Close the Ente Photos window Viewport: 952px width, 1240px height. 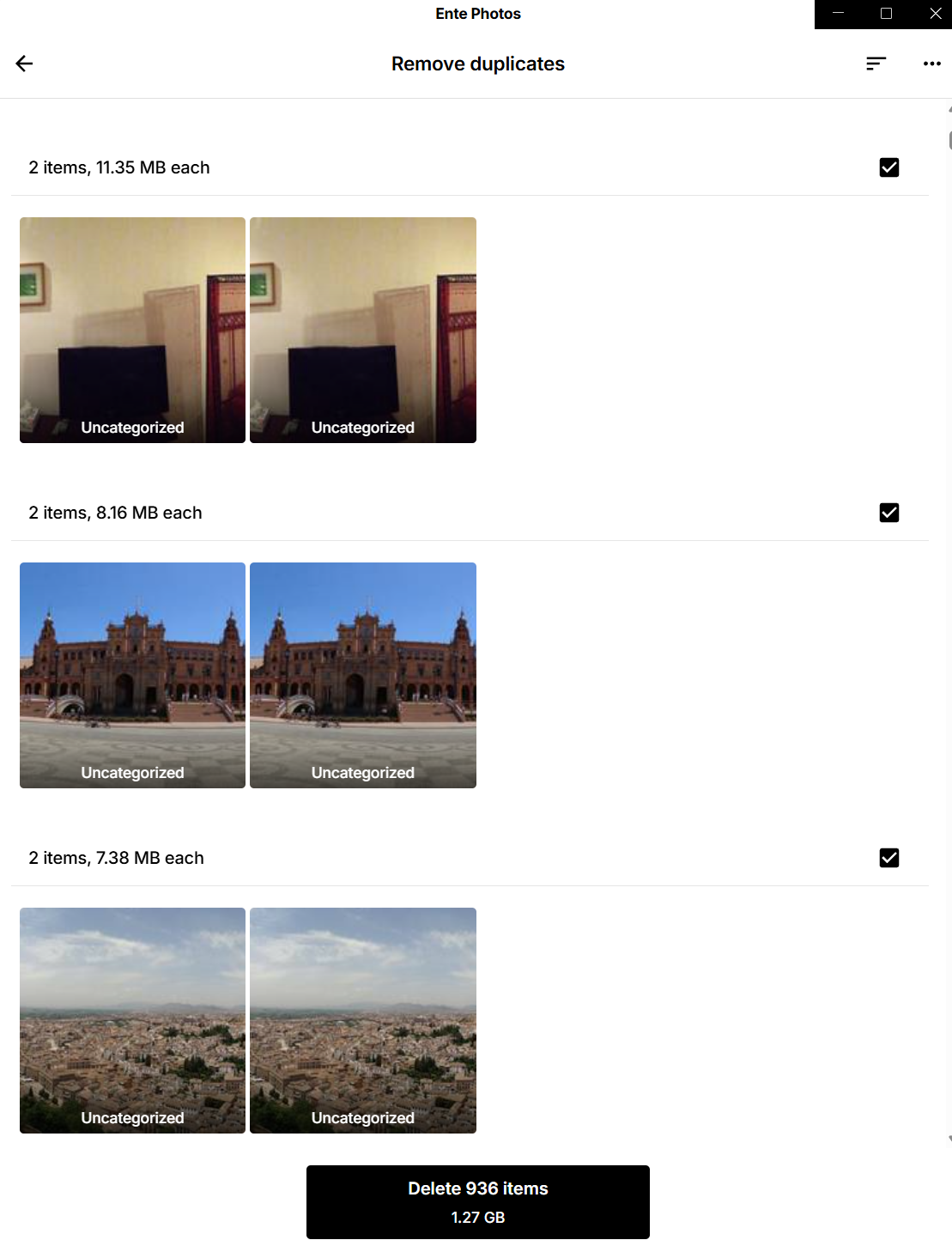coord(935,14)
